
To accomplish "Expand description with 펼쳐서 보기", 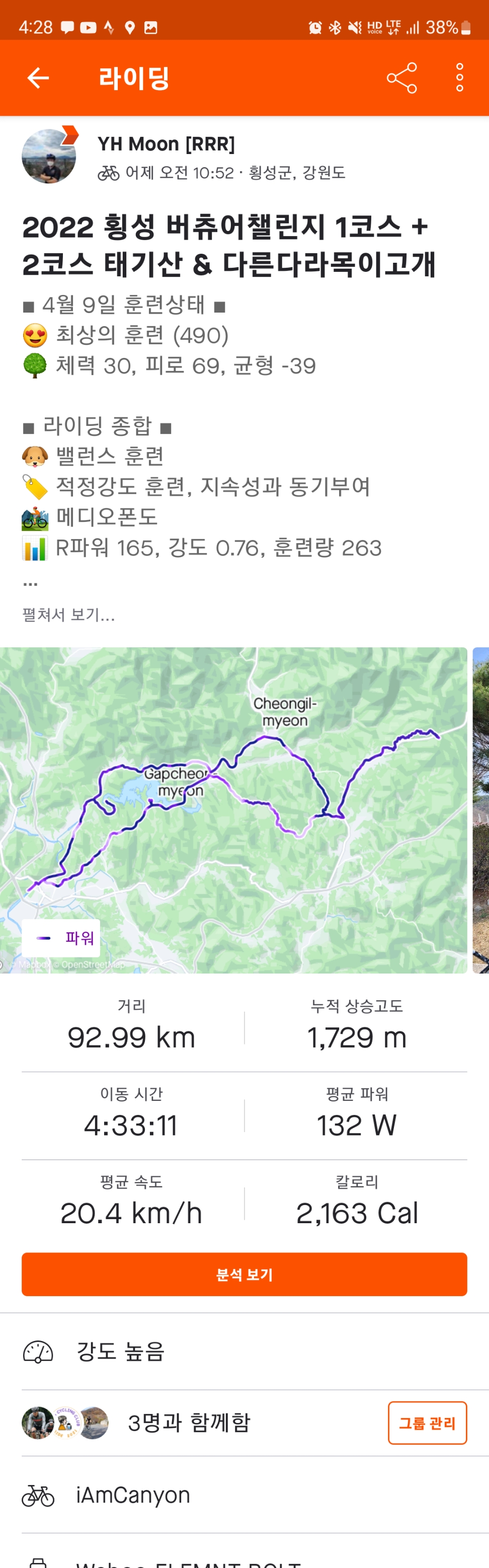I will (x=68, y=614).
